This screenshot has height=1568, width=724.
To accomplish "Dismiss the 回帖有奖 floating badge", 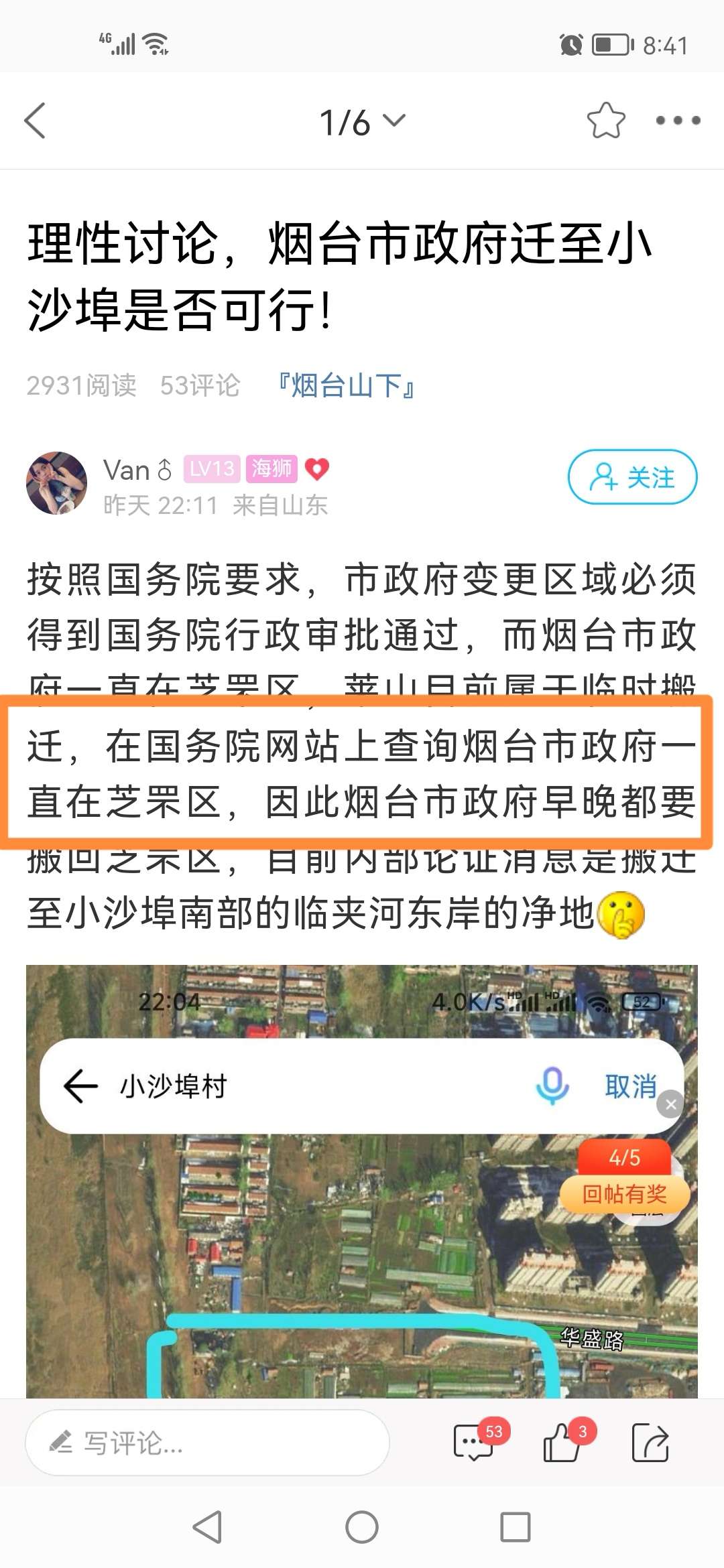I will 670,1104.
